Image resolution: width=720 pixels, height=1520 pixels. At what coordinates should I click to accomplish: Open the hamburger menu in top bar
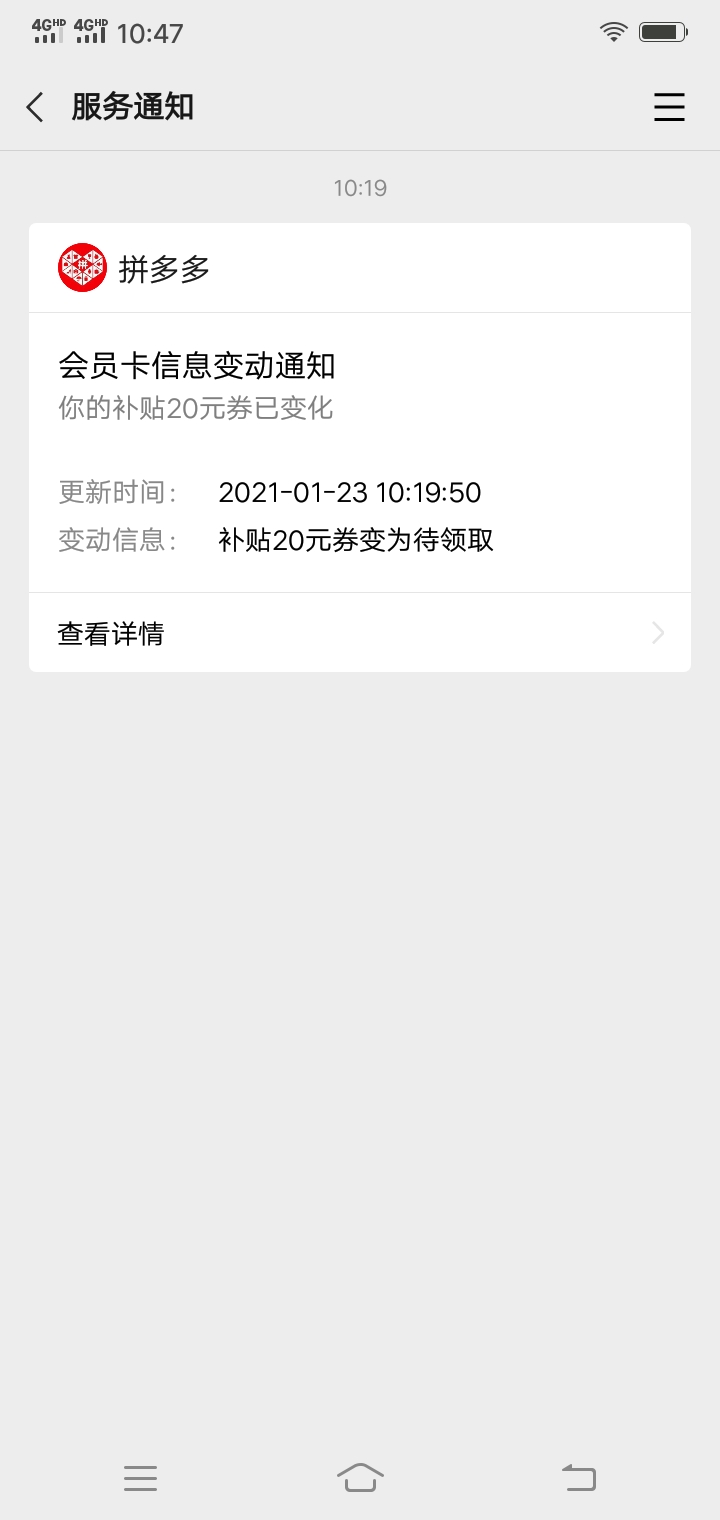coord(669,107)
